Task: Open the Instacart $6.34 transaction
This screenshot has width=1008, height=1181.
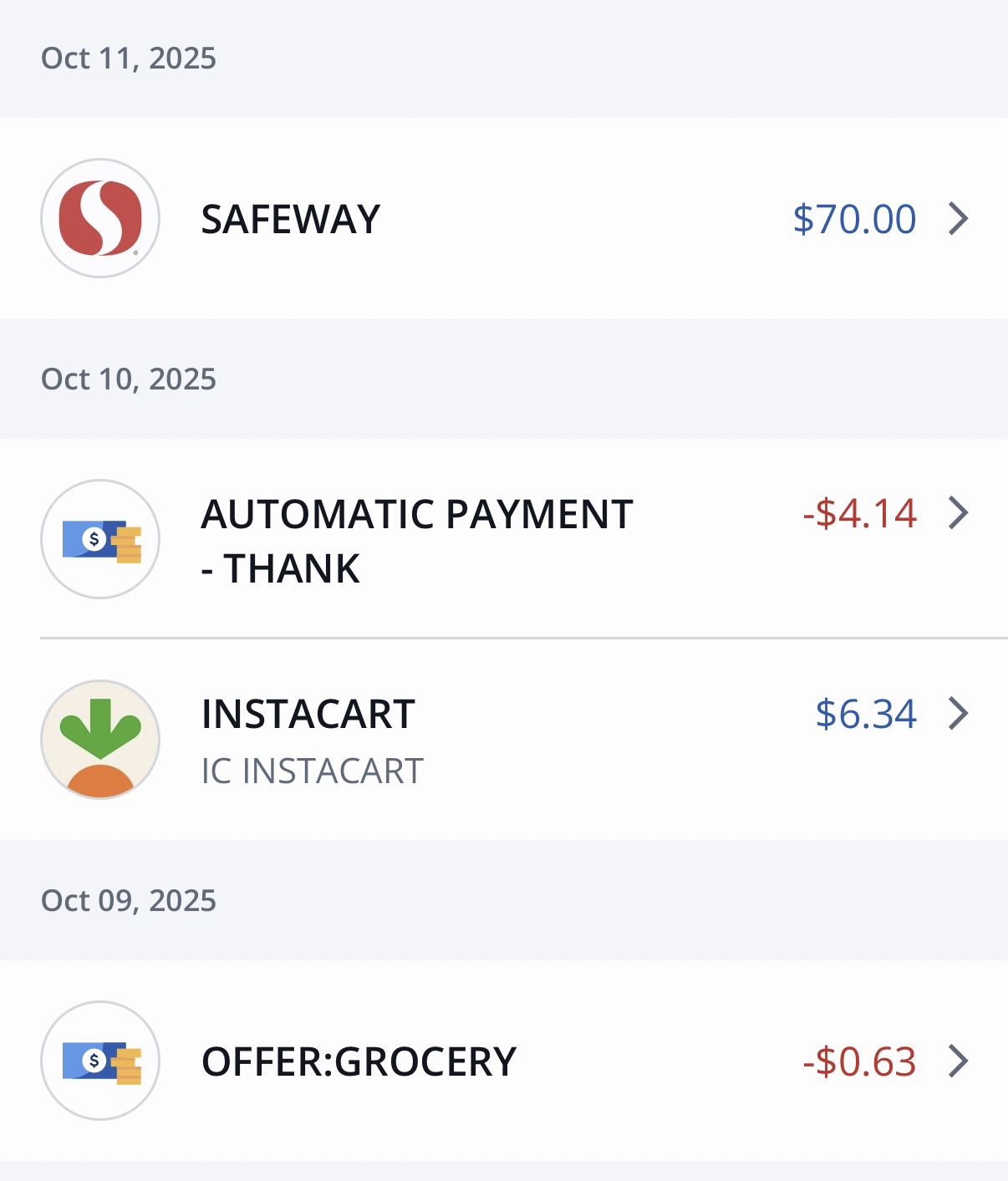Action: click(x=503, y=740)
